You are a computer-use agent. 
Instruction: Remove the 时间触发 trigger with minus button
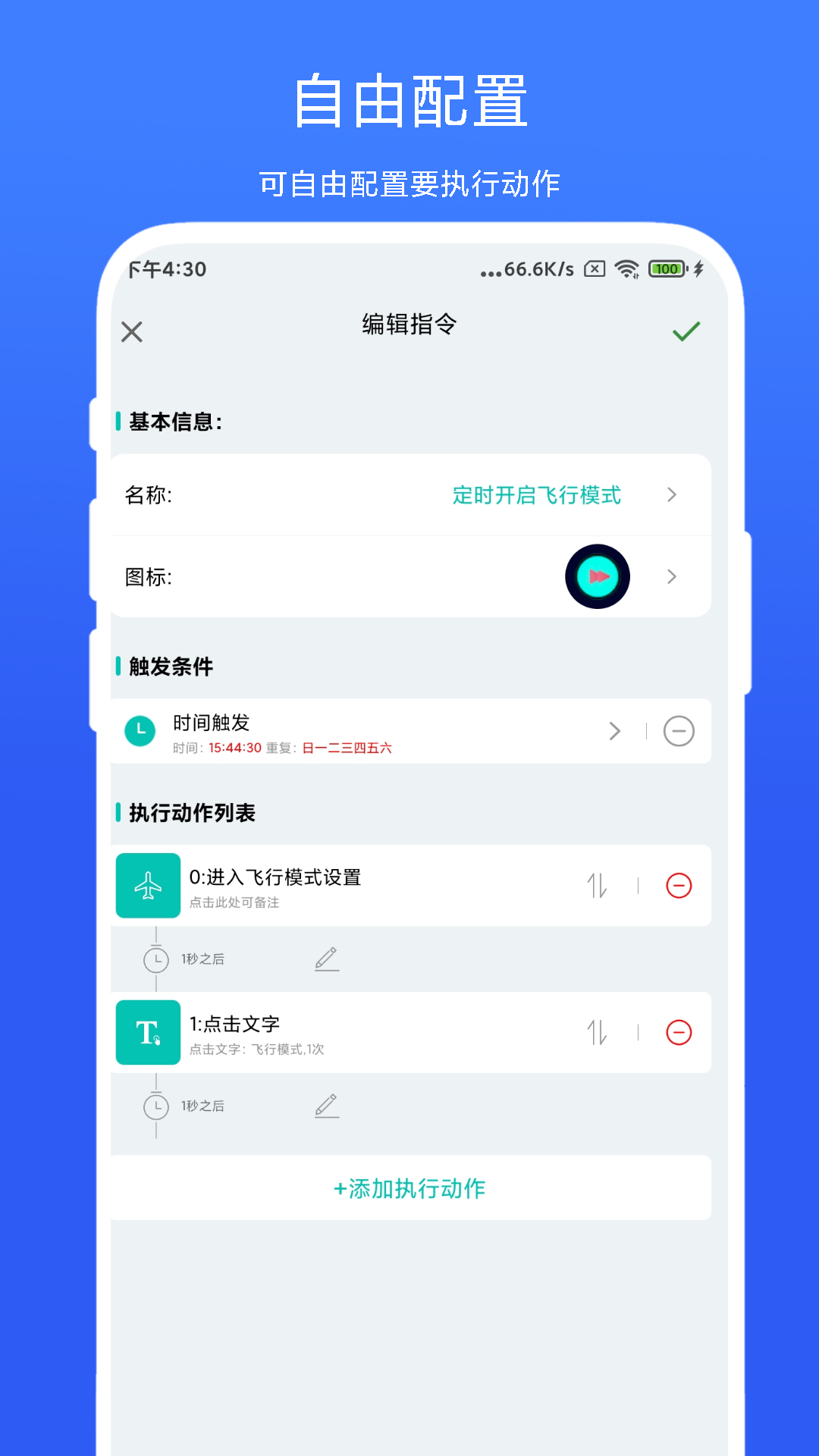coord(679,731)
